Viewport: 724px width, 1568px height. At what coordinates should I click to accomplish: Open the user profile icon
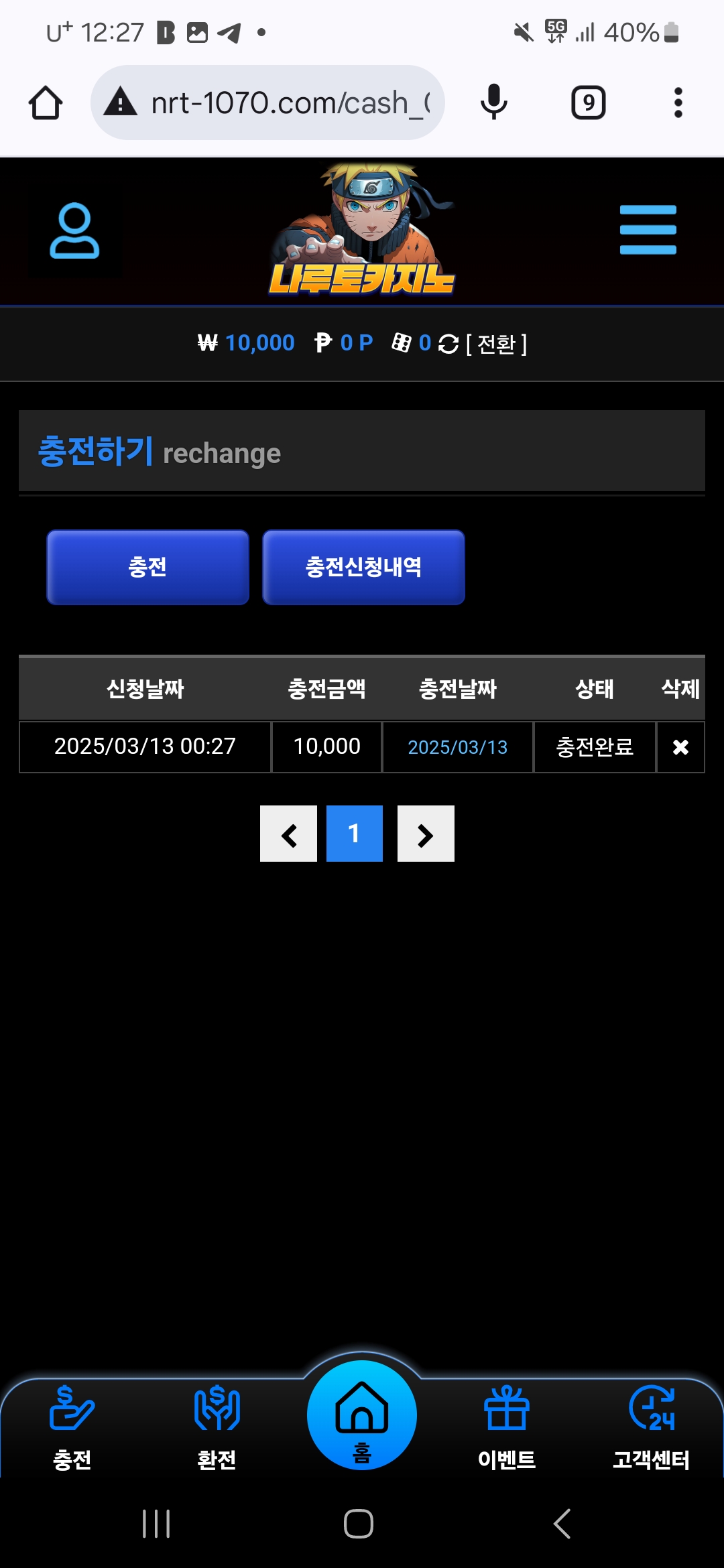pos(74,231)
